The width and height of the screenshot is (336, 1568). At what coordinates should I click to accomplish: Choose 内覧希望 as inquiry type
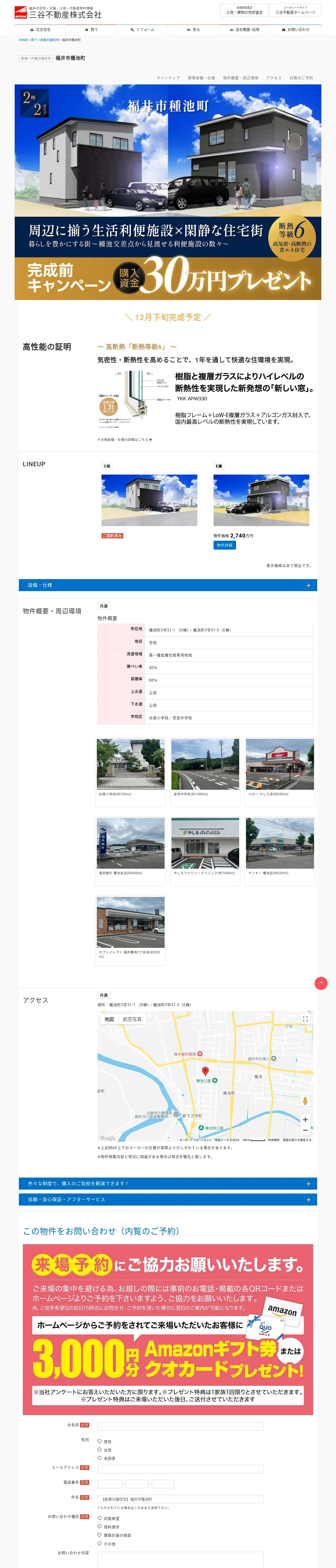pyautogui.click(x=99, y=1518)
